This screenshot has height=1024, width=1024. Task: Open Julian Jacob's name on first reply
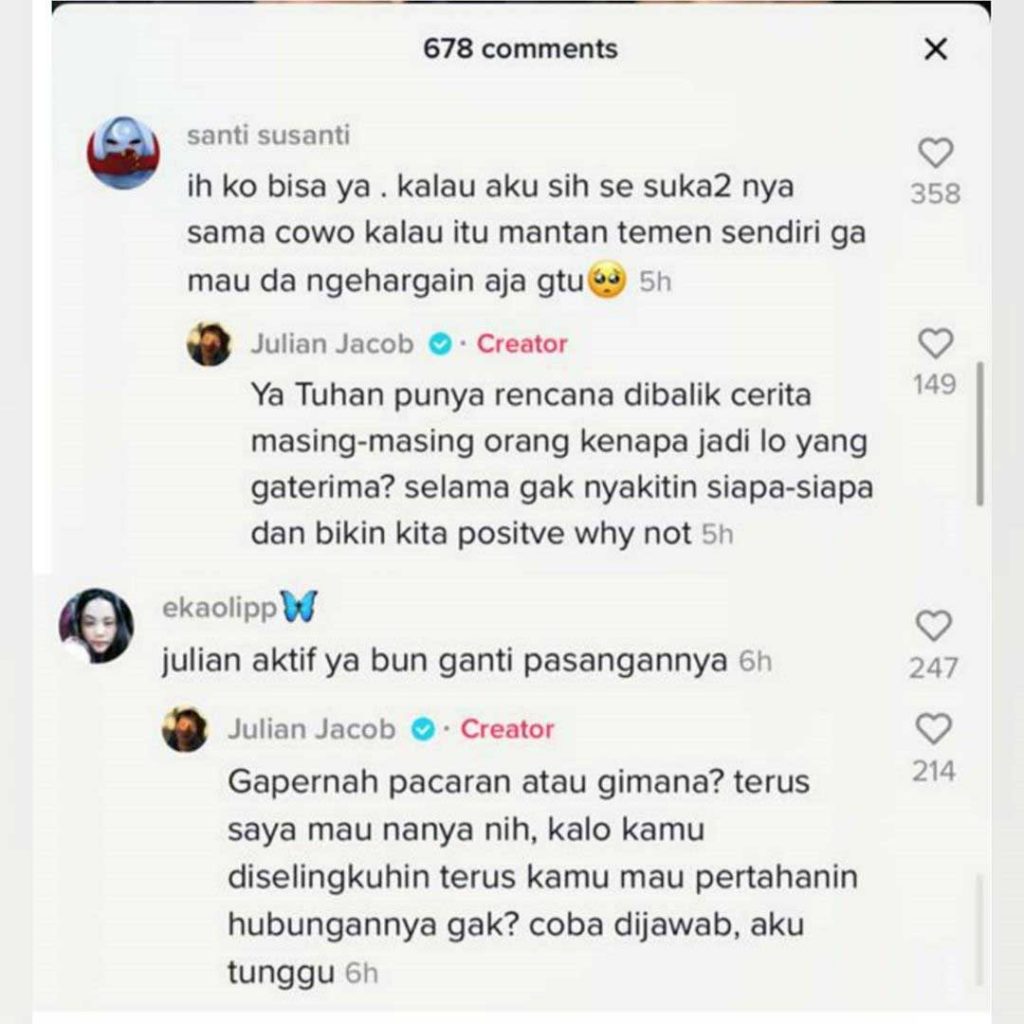click(x=331, y=344)
